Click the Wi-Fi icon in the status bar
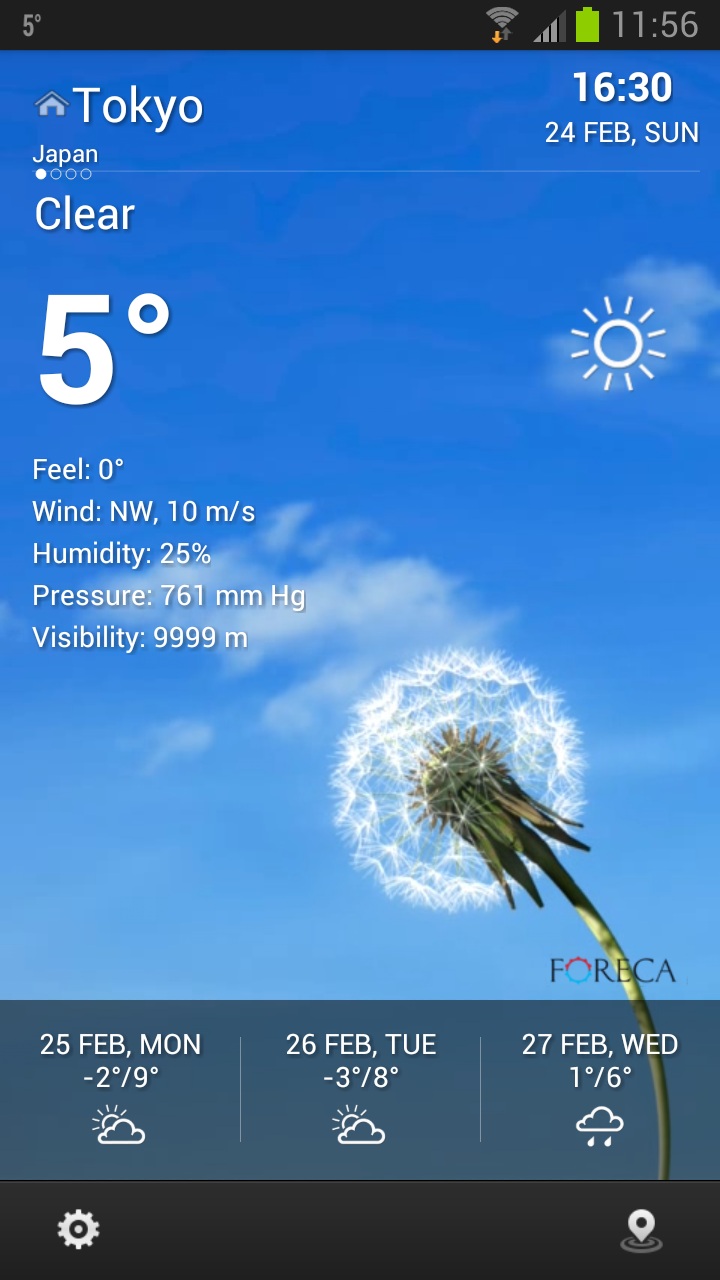The height and width of the screenshot is (1280, 720). coord(500,24)
